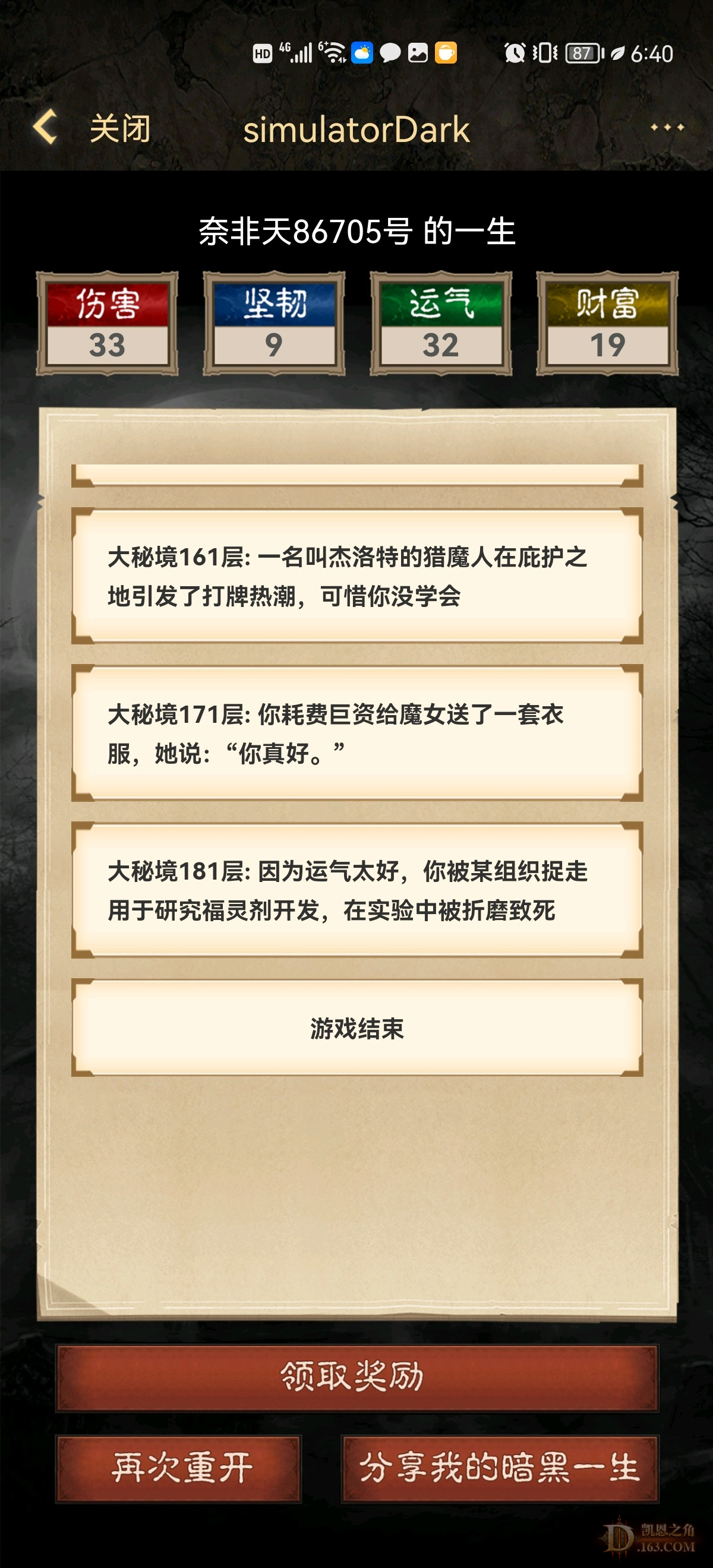Close the page via 关闭

[x=120, y=129]
